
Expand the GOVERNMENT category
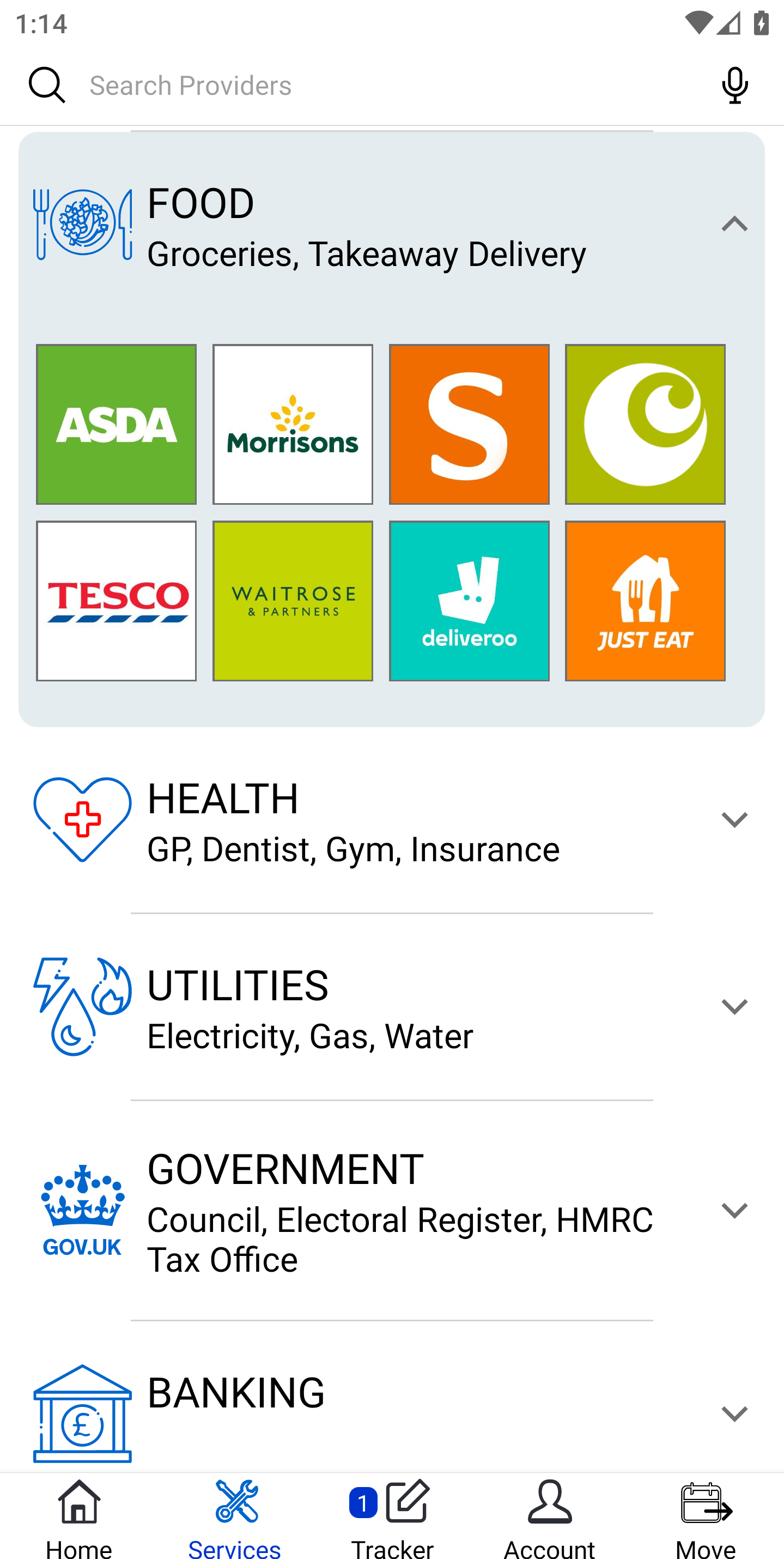point(734,1210)
